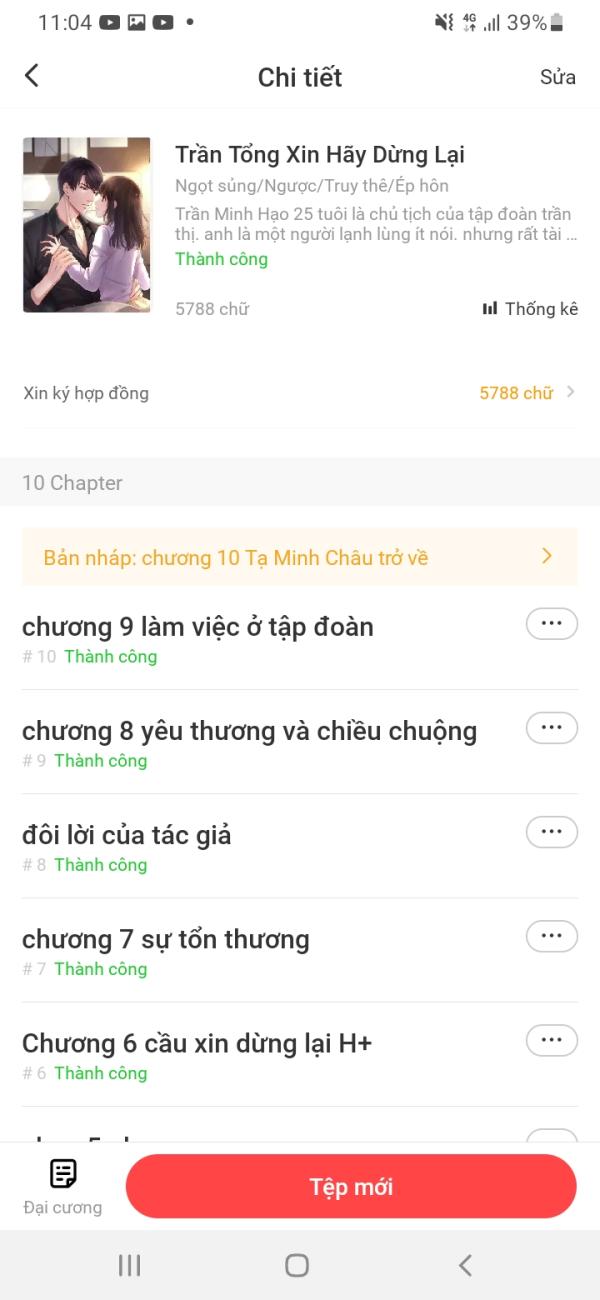Open Thống kê statistics
Viewport: 600px width, 1300px height.
(x=530, y=309)
